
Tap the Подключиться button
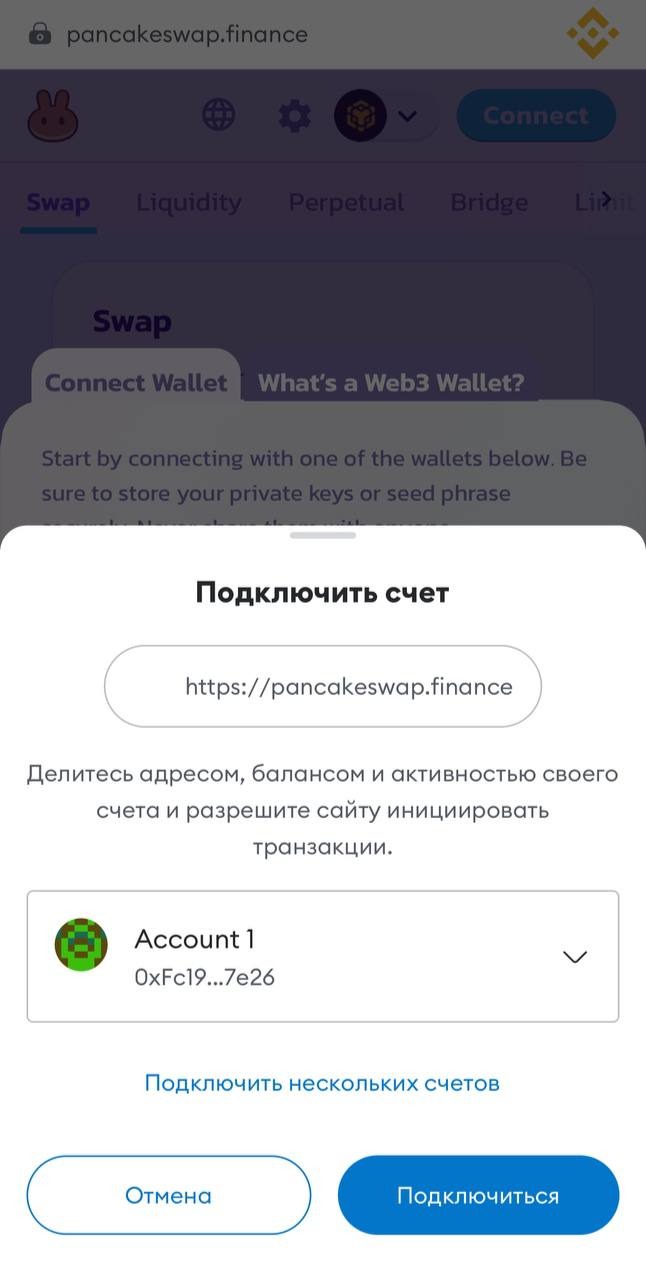[x=478, y=1195]
